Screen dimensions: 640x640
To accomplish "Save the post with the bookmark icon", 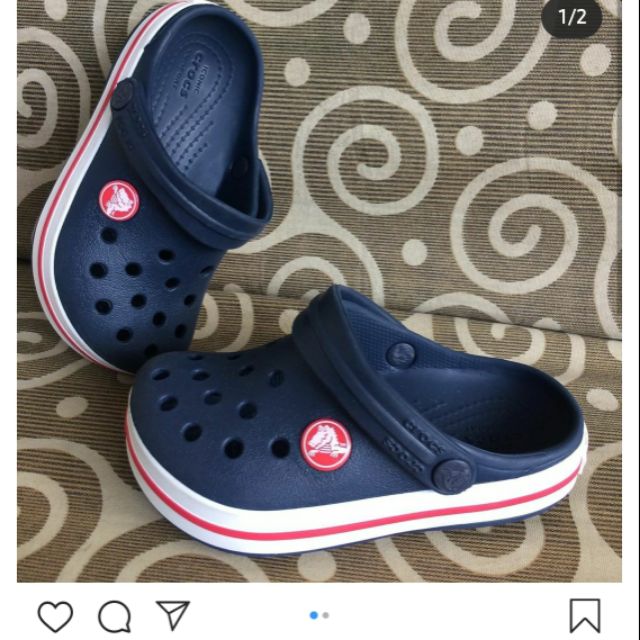I will 585,614.
